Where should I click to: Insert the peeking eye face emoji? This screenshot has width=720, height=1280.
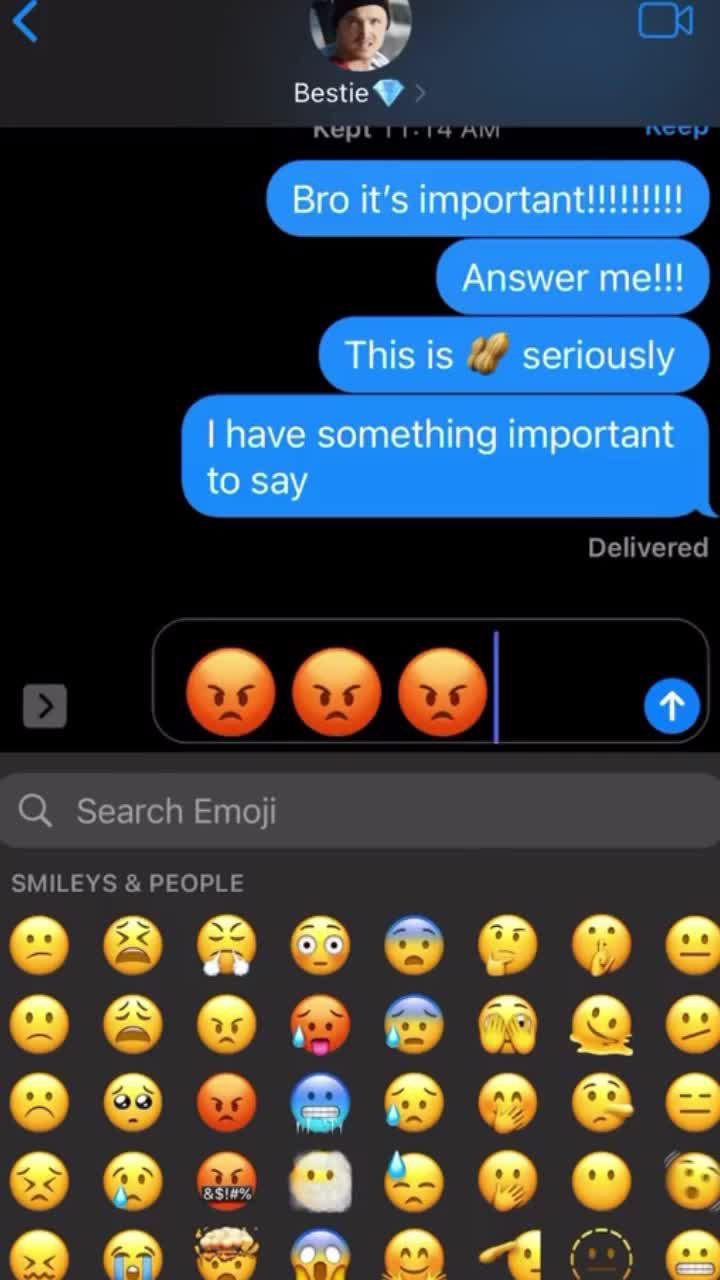pyautogui.click(x=508, y=1025)
